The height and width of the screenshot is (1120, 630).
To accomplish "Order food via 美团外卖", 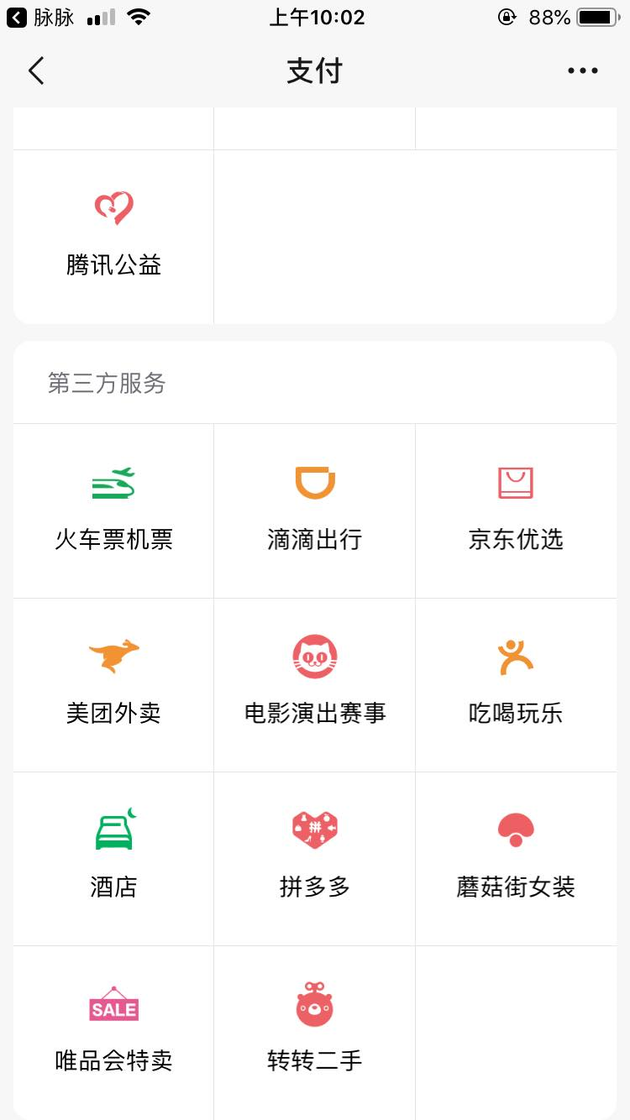I will click(x=114, y=685).
